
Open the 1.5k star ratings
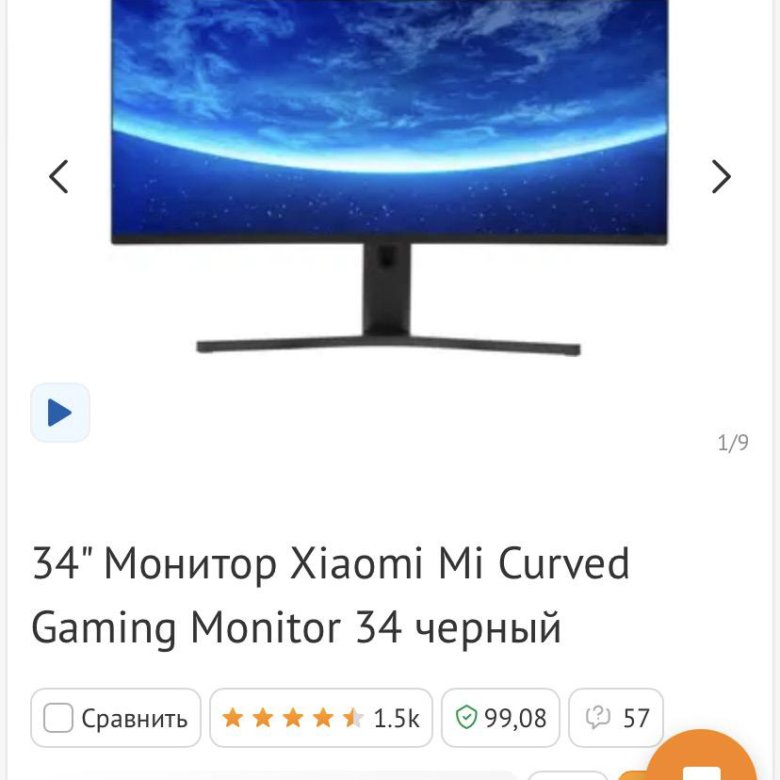(x=321, y=718)
